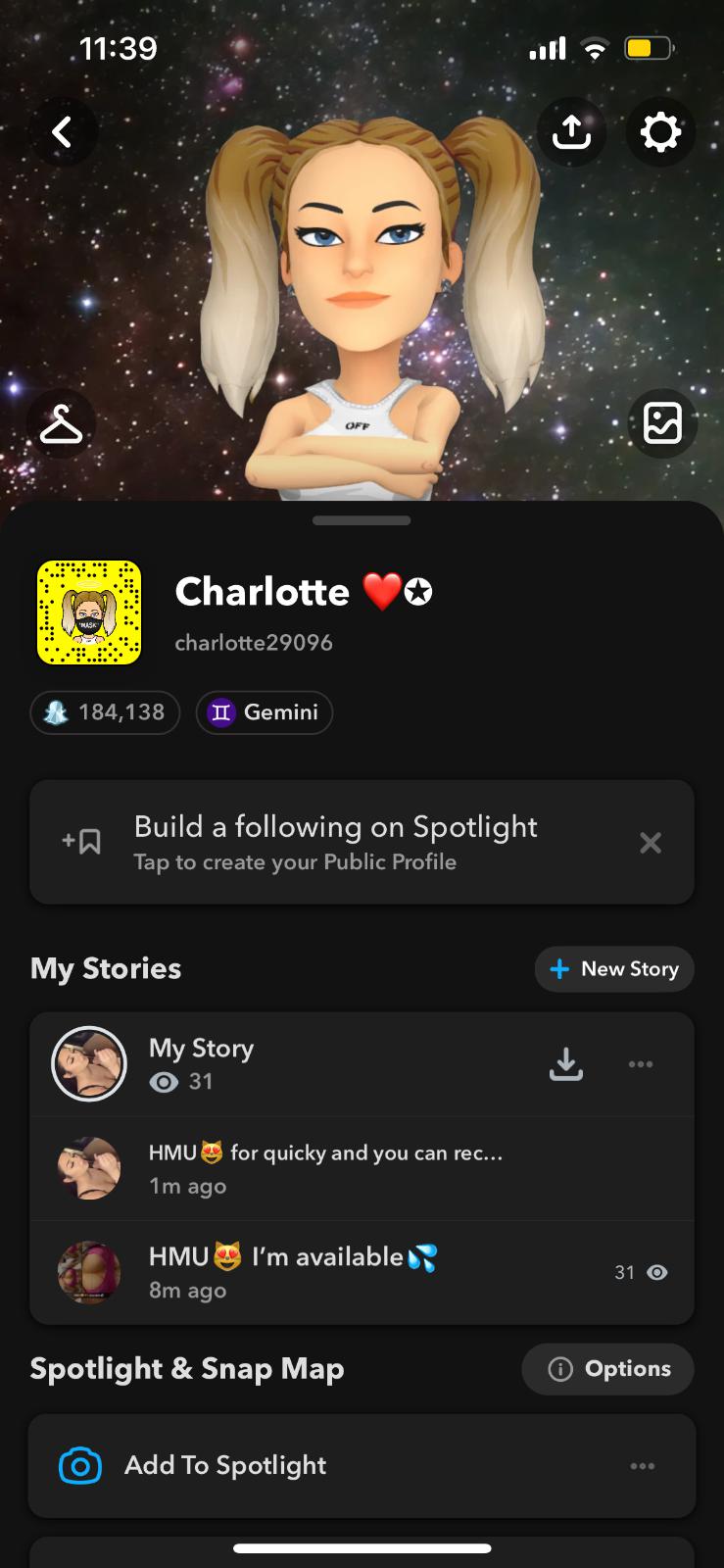Screen dimensions: 724x1568
Task: Open settings gear icon
Action: tap(660, 131)
